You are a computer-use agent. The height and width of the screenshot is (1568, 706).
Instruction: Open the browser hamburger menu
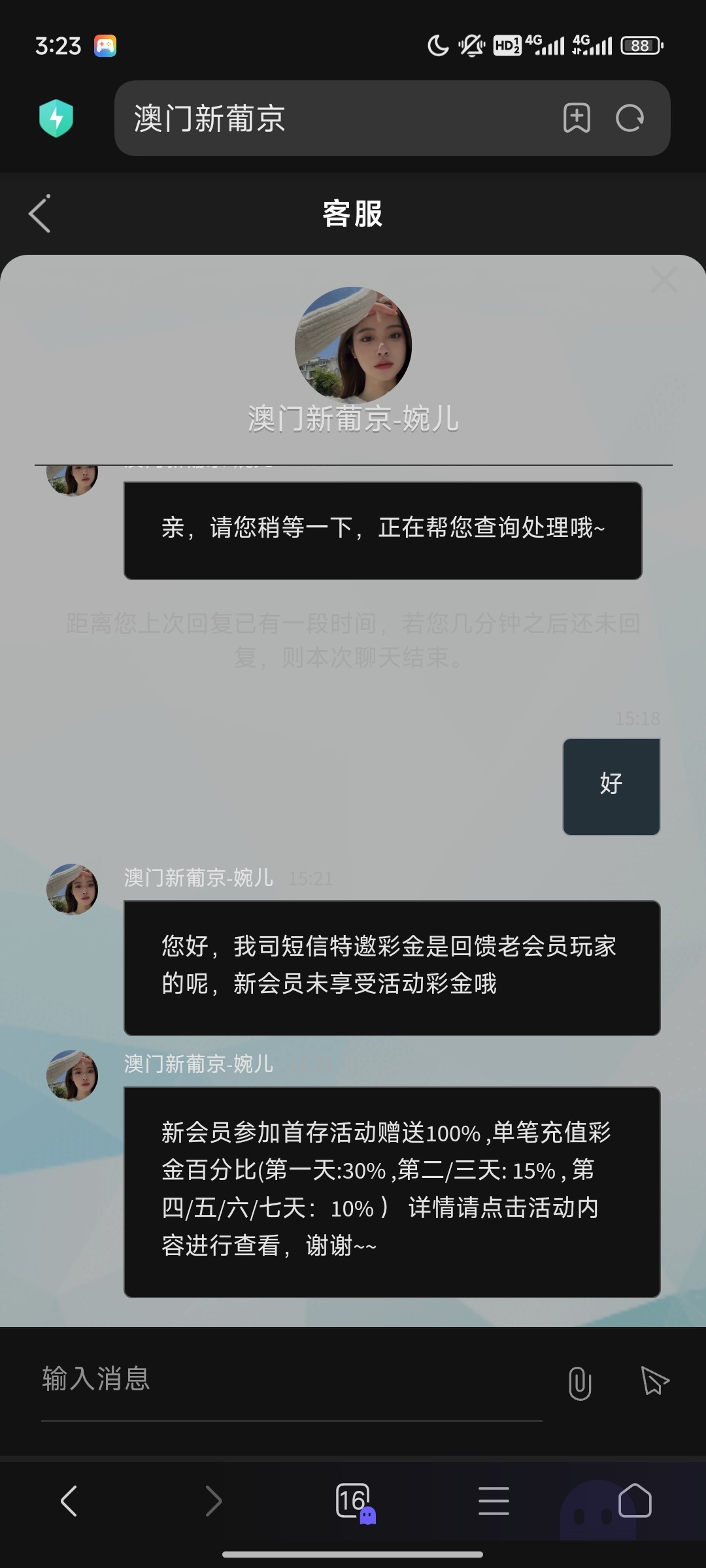[x=494, y=1501]
